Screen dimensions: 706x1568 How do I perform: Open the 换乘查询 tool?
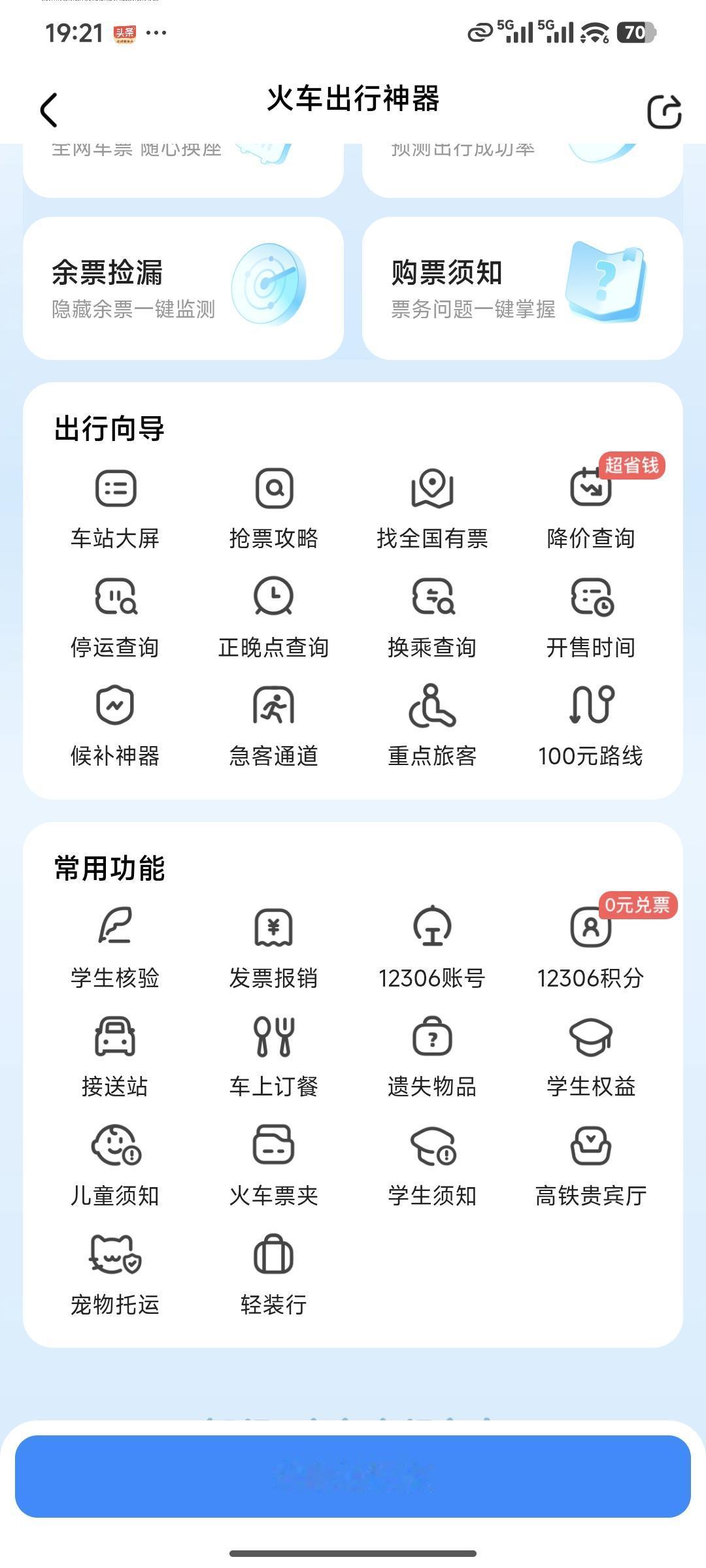tap(431, 619)
